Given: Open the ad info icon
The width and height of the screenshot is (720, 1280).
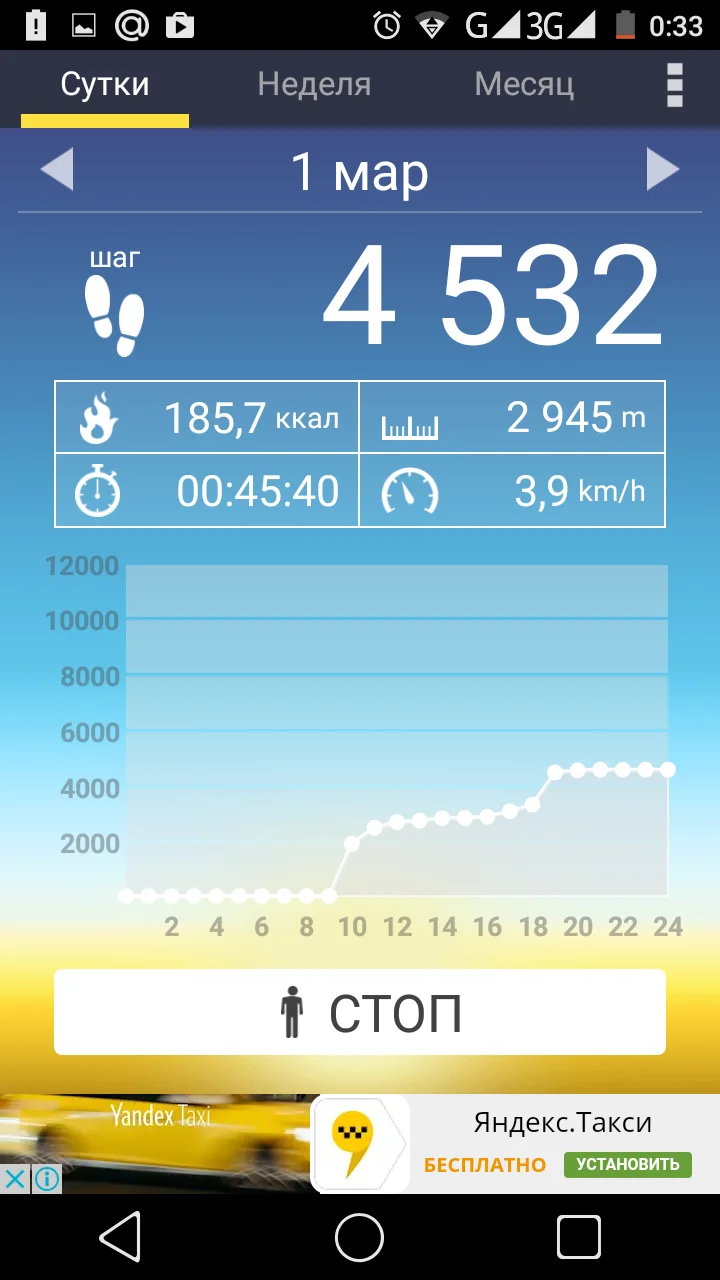Looking at the screenshot, I should coord(46,1179).
